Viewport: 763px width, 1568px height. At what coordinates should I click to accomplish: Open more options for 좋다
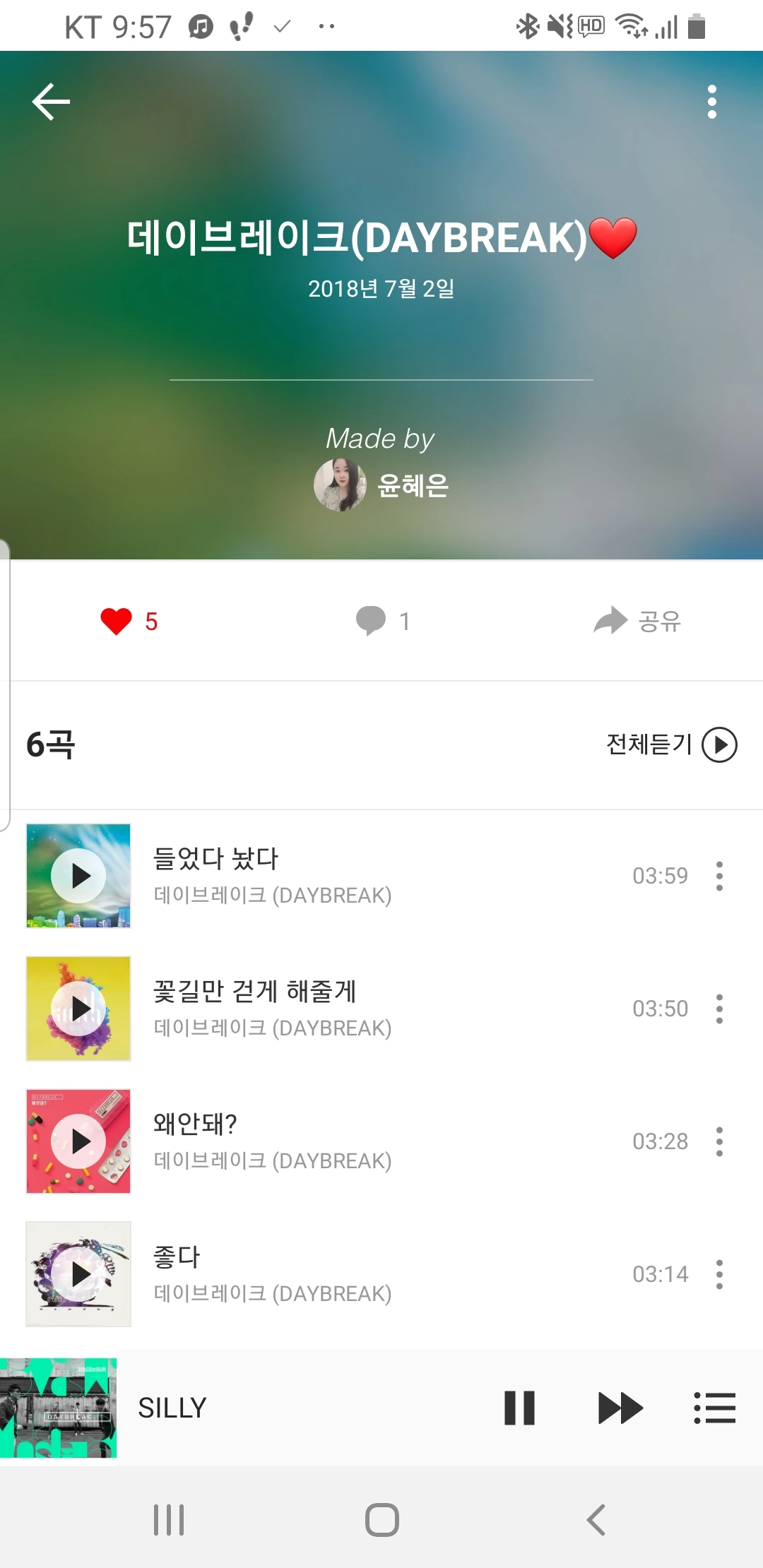[x=719, y=1274]
